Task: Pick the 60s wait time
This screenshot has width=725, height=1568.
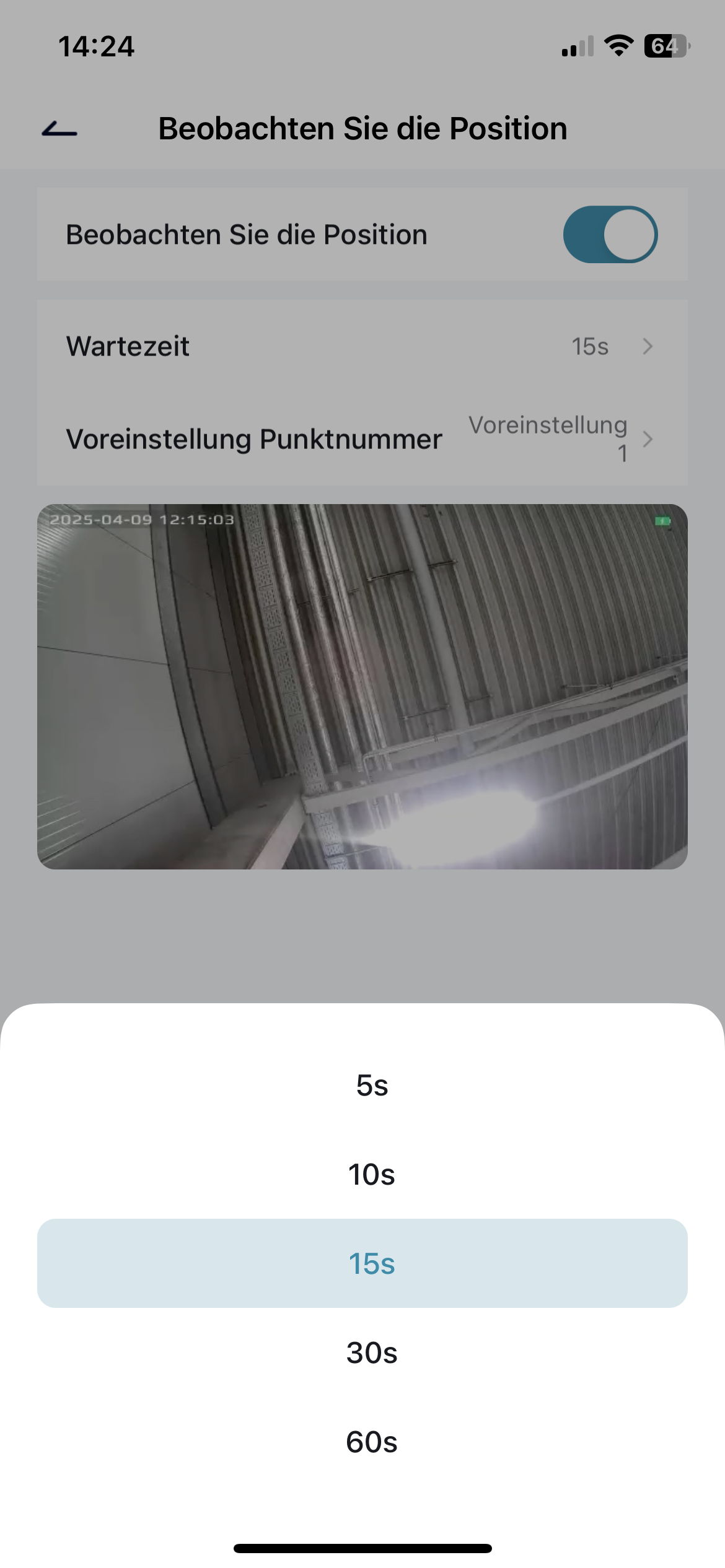Action: point(372,1442)
